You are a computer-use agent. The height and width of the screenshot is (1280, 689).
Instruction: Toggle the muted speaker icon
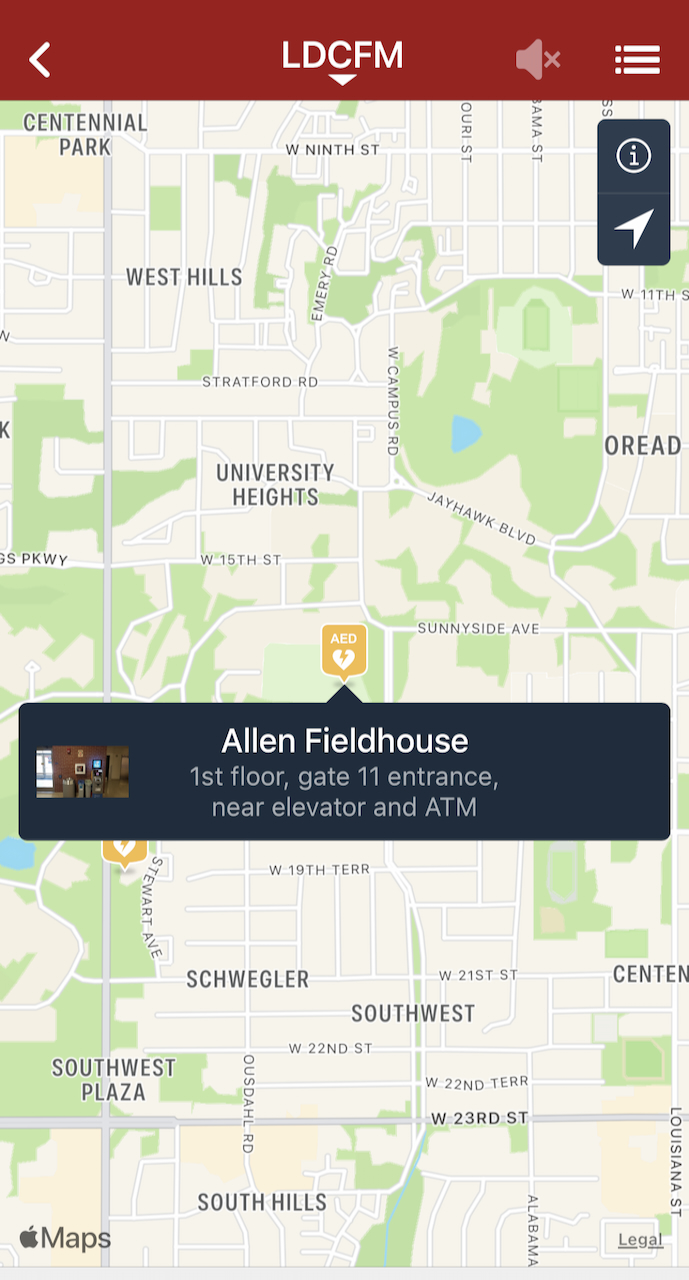(x=537, y=60)
